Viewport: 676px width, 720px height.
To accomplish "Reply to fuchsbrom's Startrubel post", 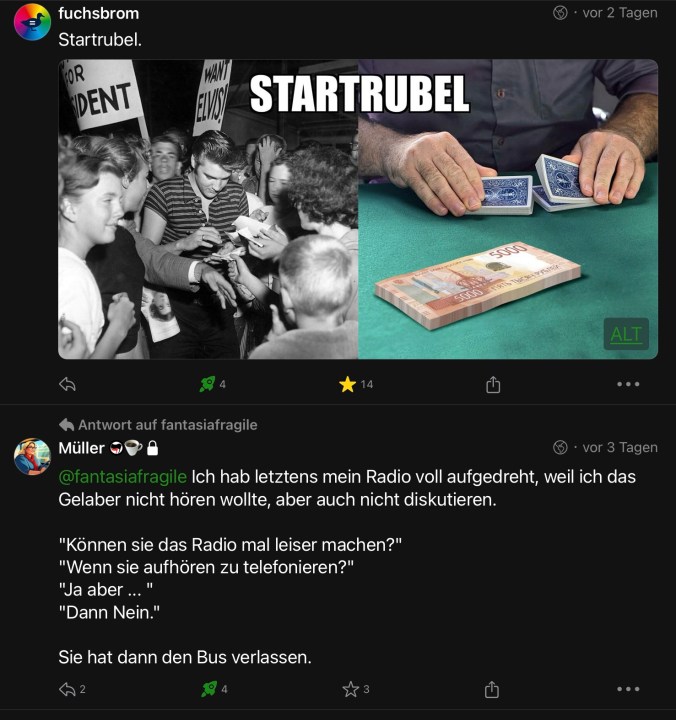I will [68, 384].
